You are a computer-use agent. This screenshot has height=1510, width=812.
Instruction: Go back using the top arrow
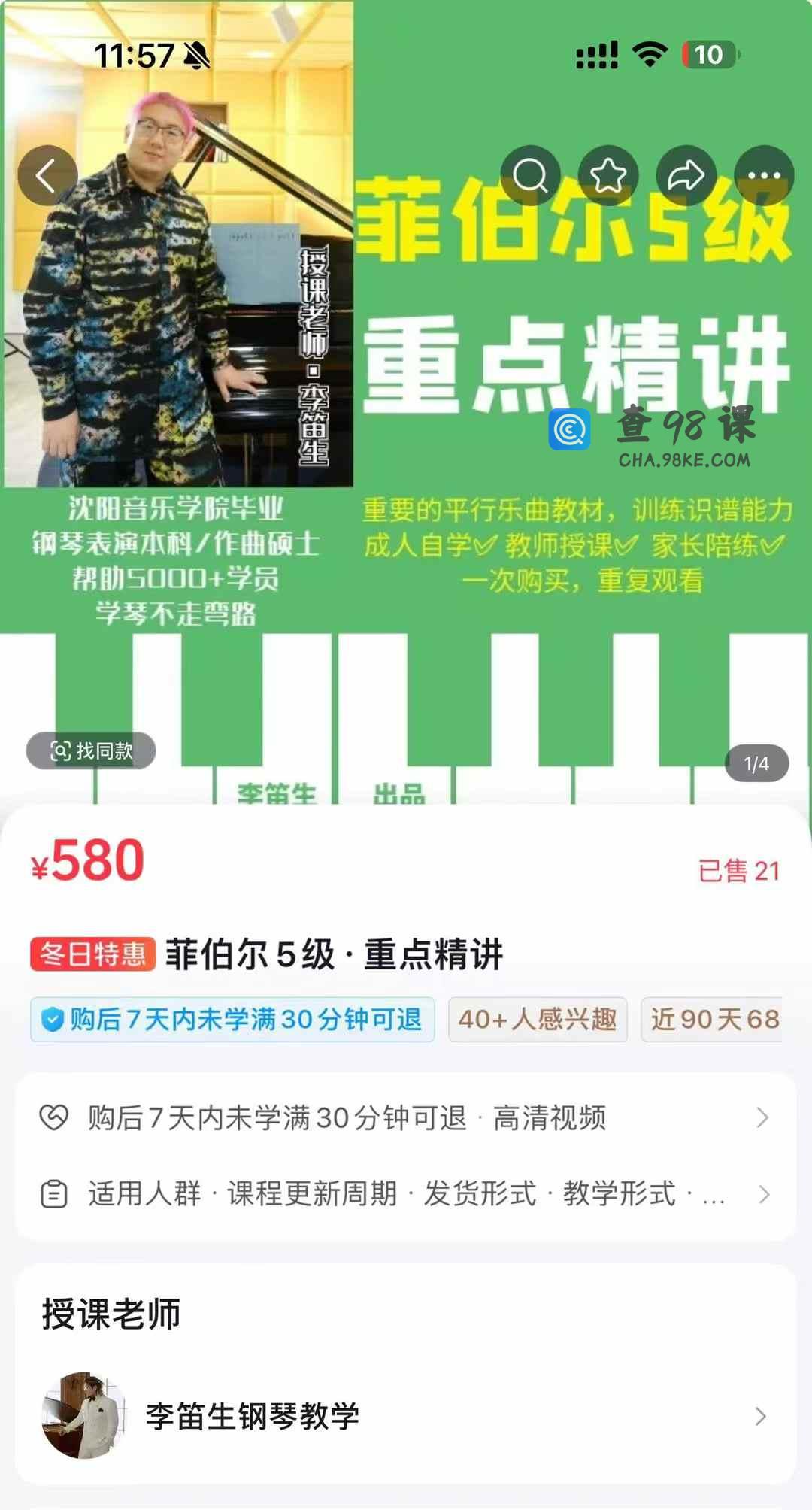(47, 175)
